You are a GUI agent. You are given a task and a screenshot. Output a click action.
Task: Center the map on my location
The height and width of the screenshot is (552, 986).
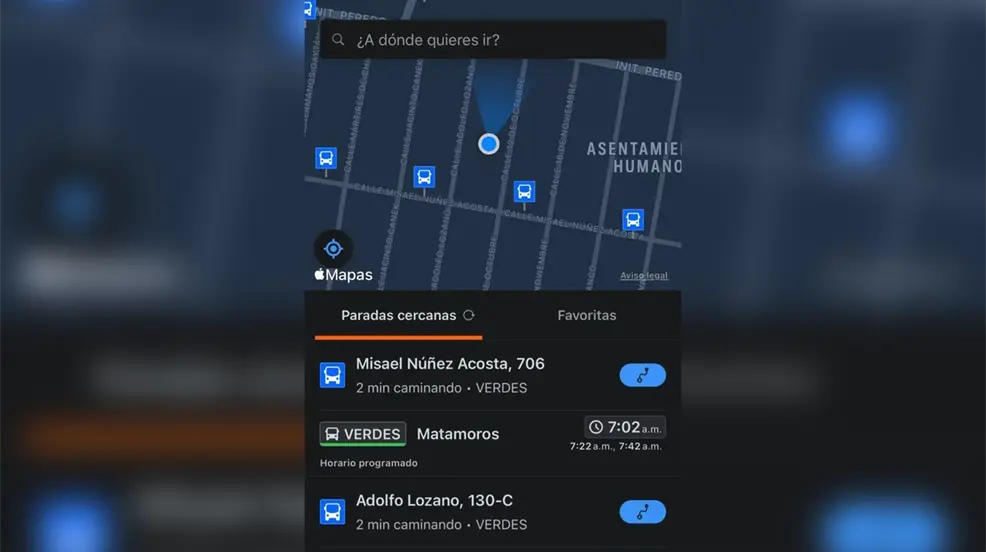[333, 249]
